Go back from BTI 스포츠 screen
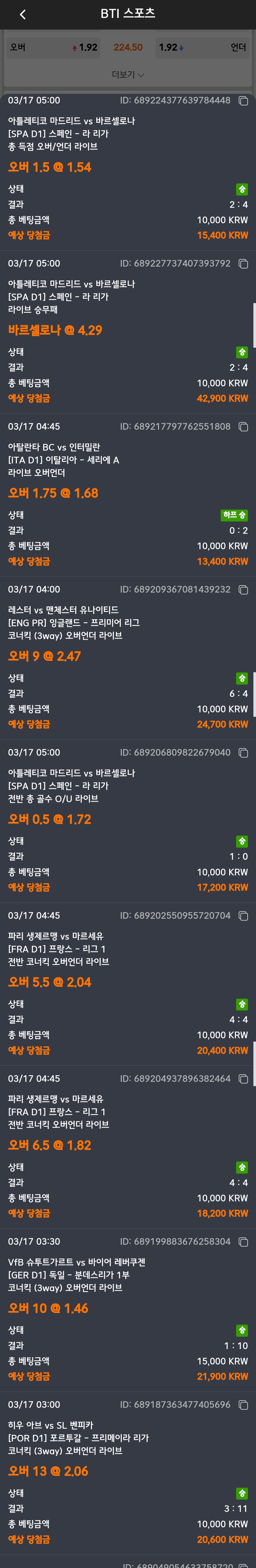This screenshot has width=256, height=1568. click(23, 14)
